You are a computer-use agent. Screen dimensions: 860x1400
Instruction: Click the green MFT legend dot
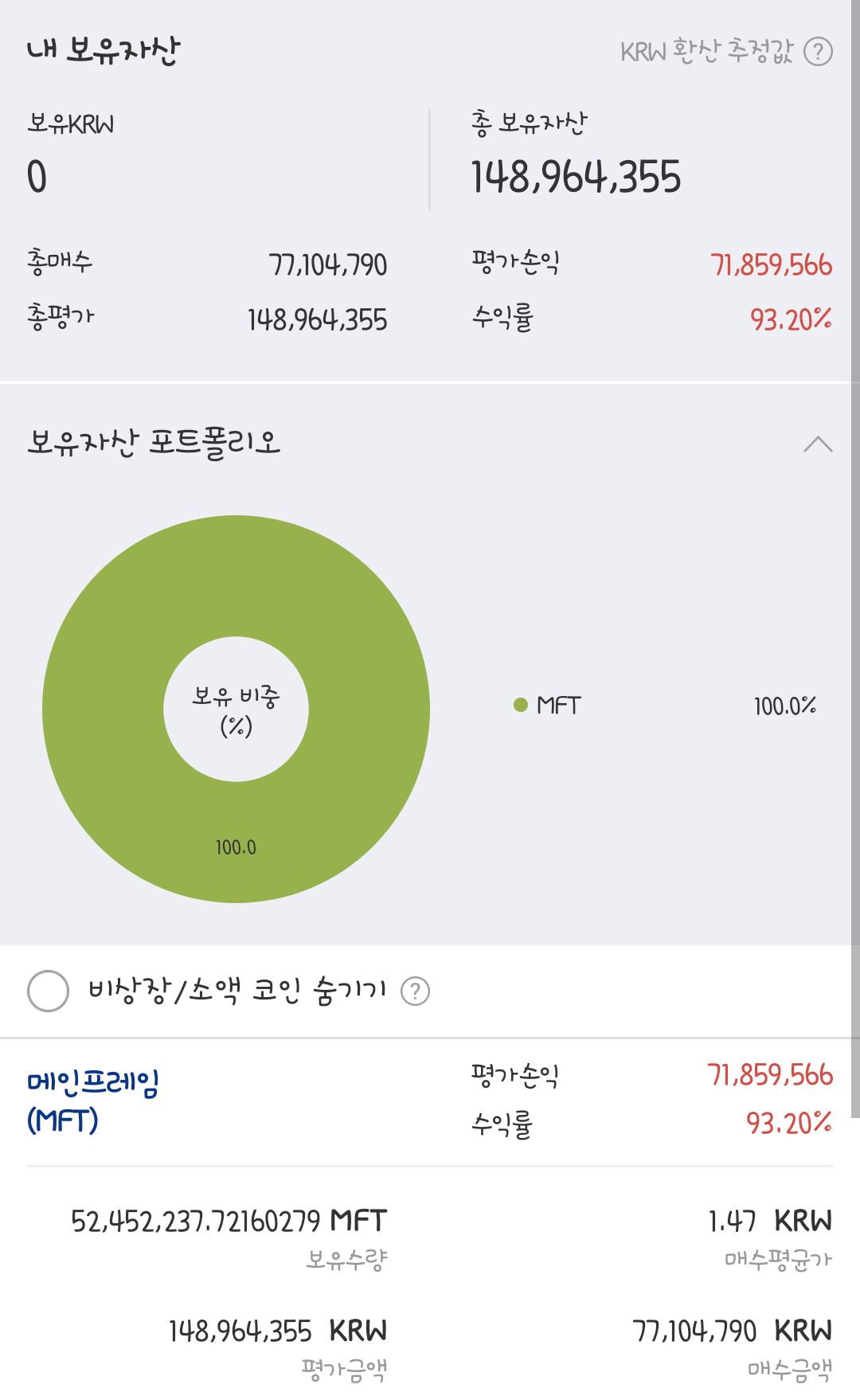click(522, 705)
